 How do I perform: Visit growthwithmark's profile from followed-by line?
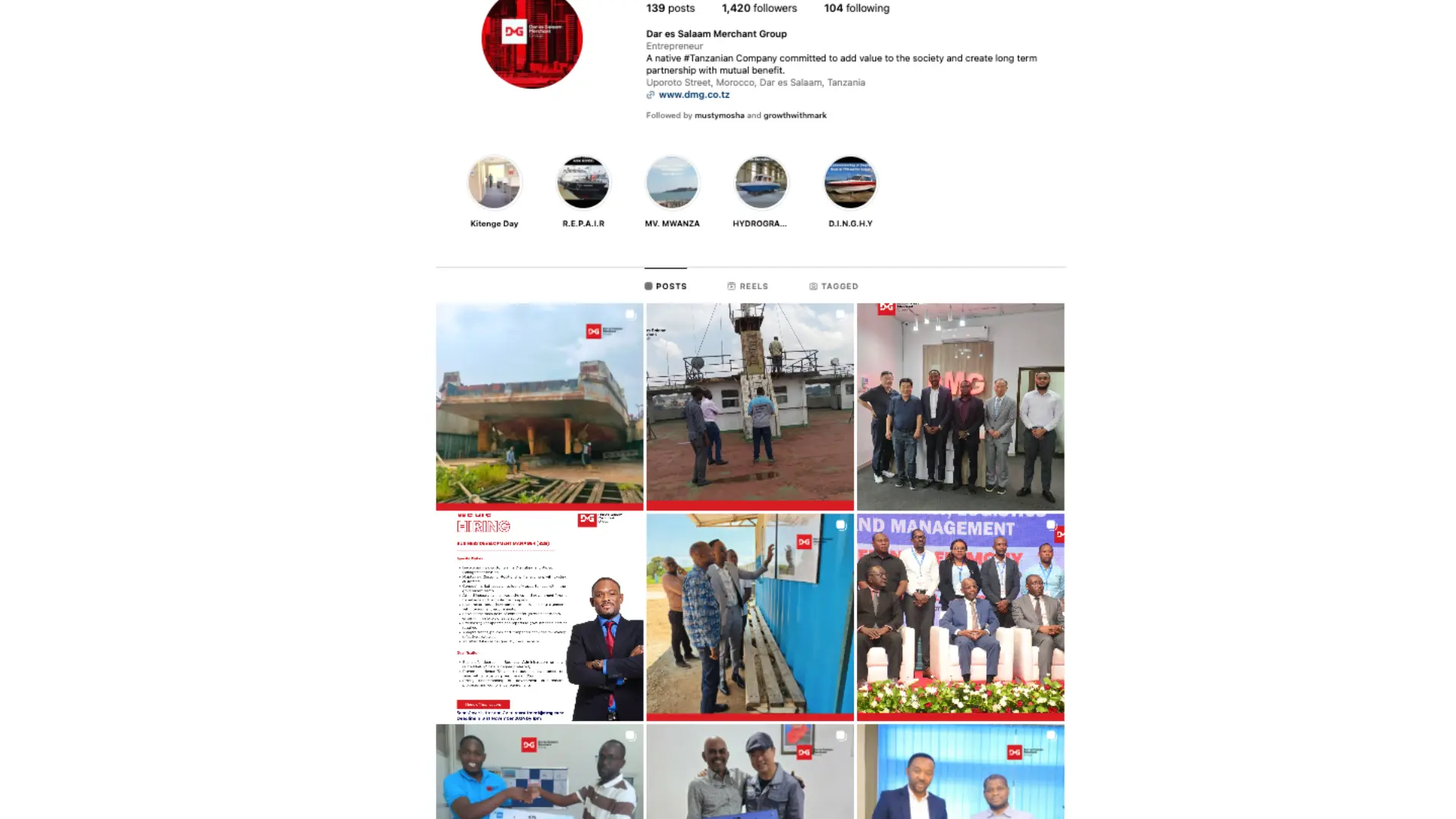(795, 115)
